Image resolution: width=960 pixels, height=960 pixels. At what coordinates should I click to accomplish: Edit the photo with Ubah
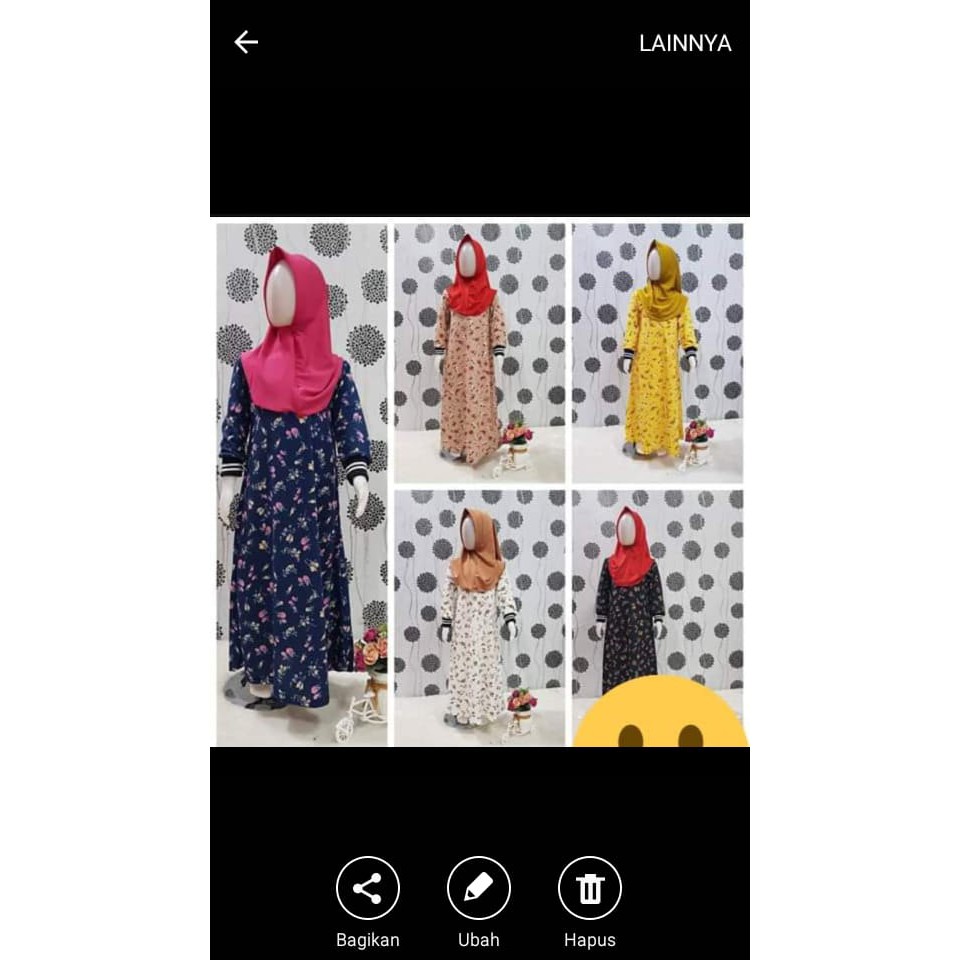coord(479,888)
